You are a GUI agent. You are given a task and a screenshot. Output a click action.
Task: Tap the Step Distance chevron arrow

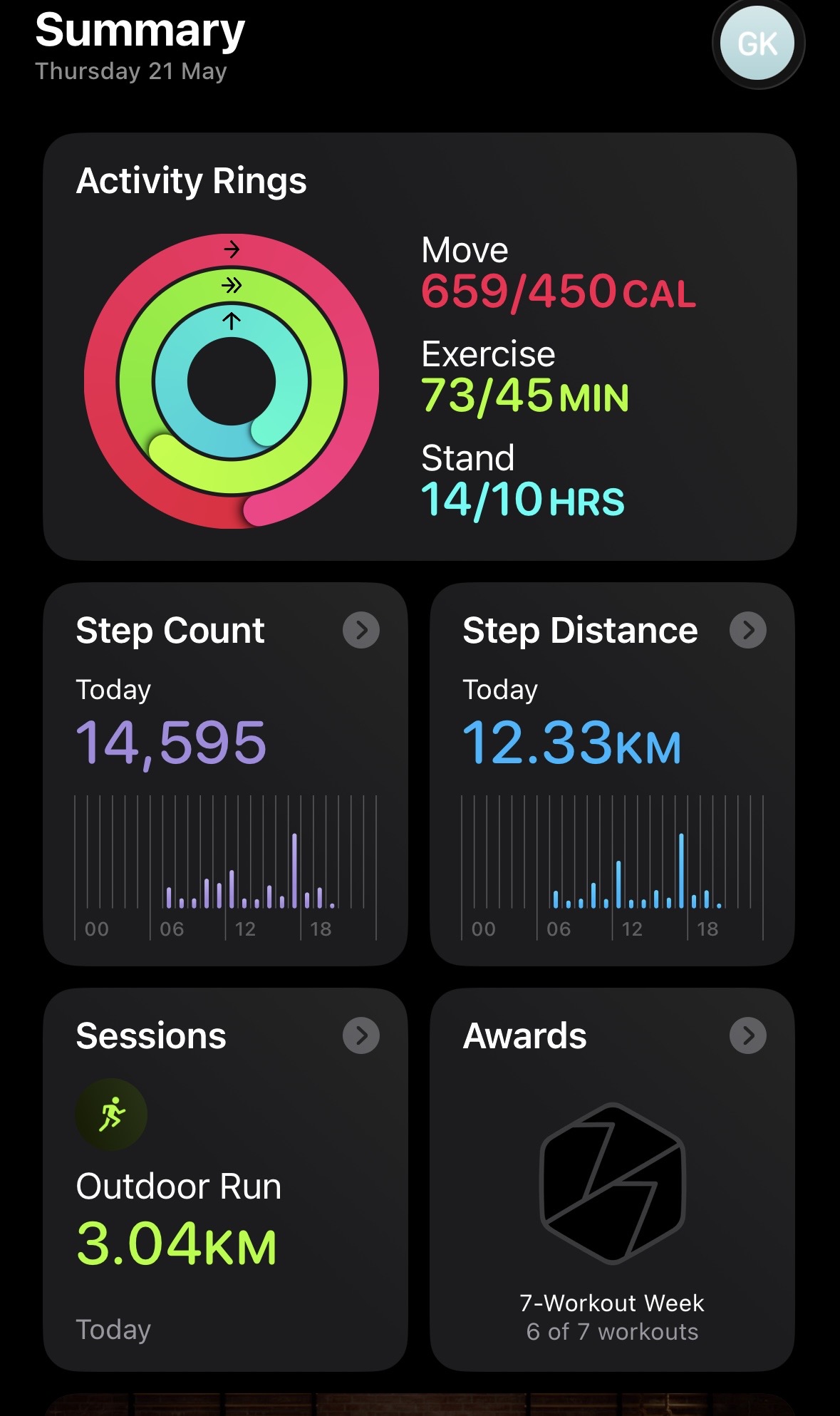pos(748,630)
